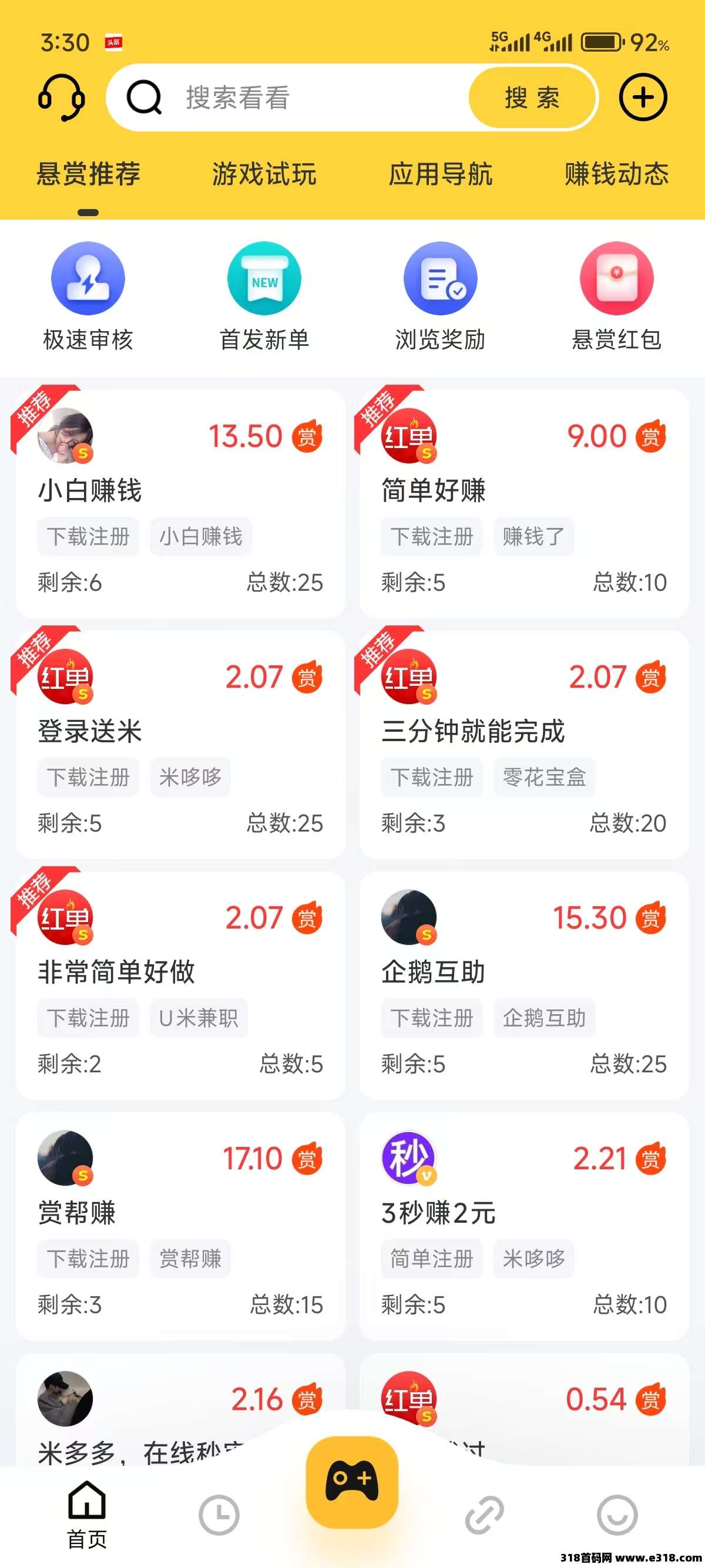This screenshot has width=705, height=1568.
Task: Open the 极速审核 shortcut
Action: click(x=88, y=297)
